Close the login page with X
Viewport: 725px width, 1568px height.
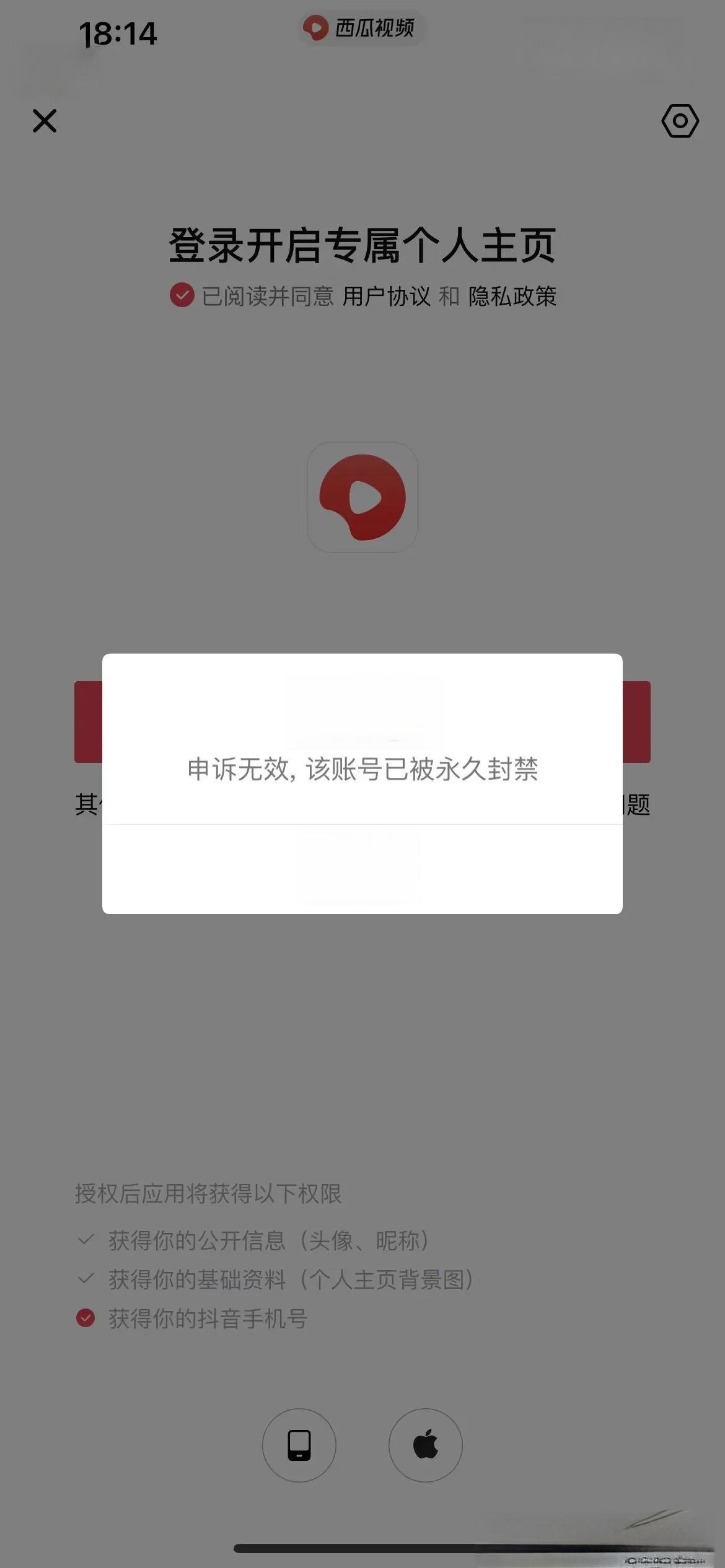tap(45, 121)
